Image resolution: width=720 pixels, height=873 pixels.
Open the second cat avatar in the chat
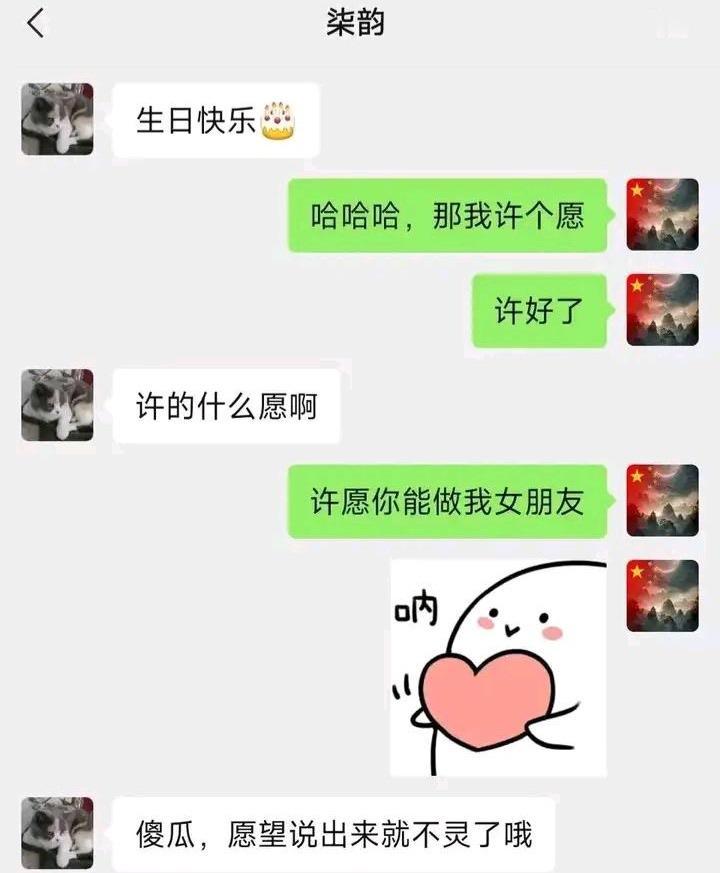(55, 405)
